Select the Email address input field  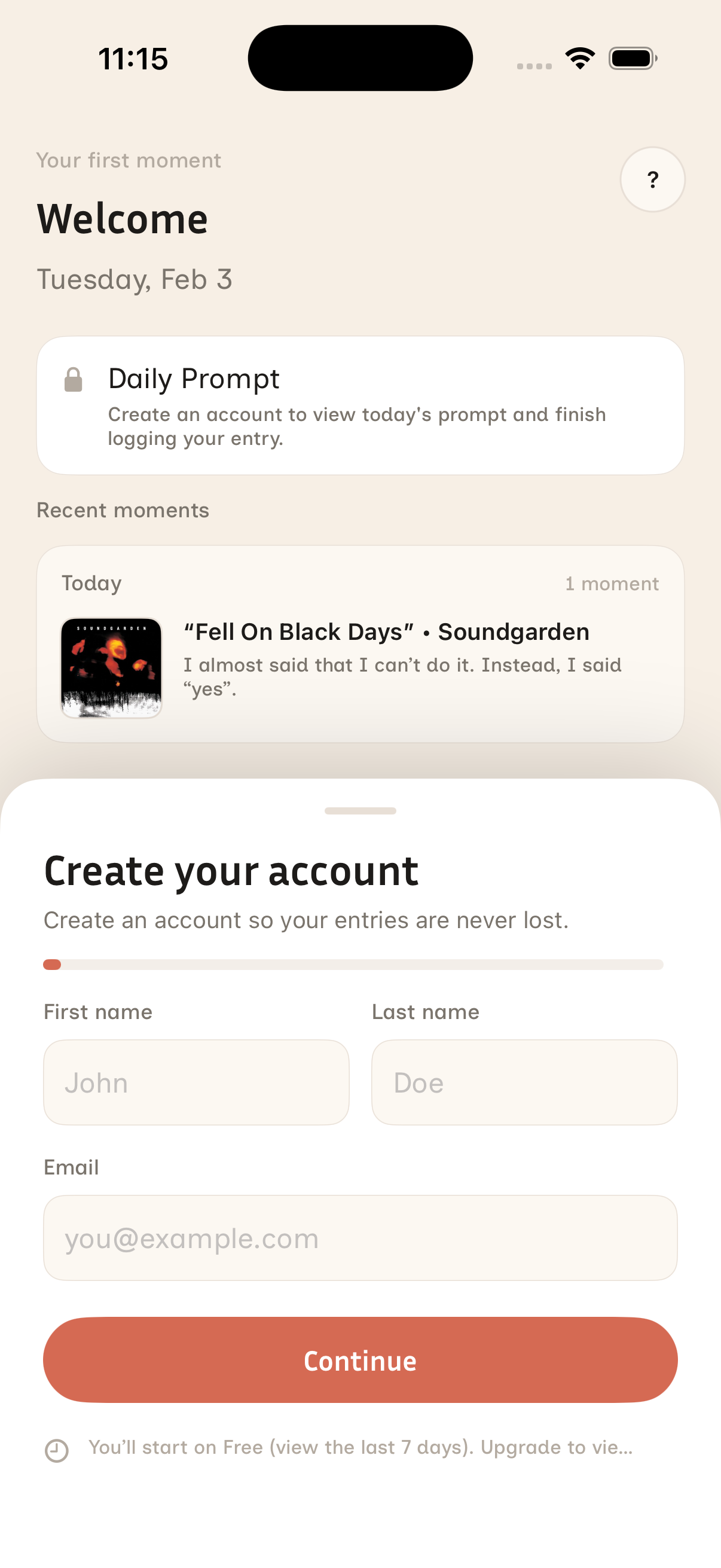tap(360, 1238)
